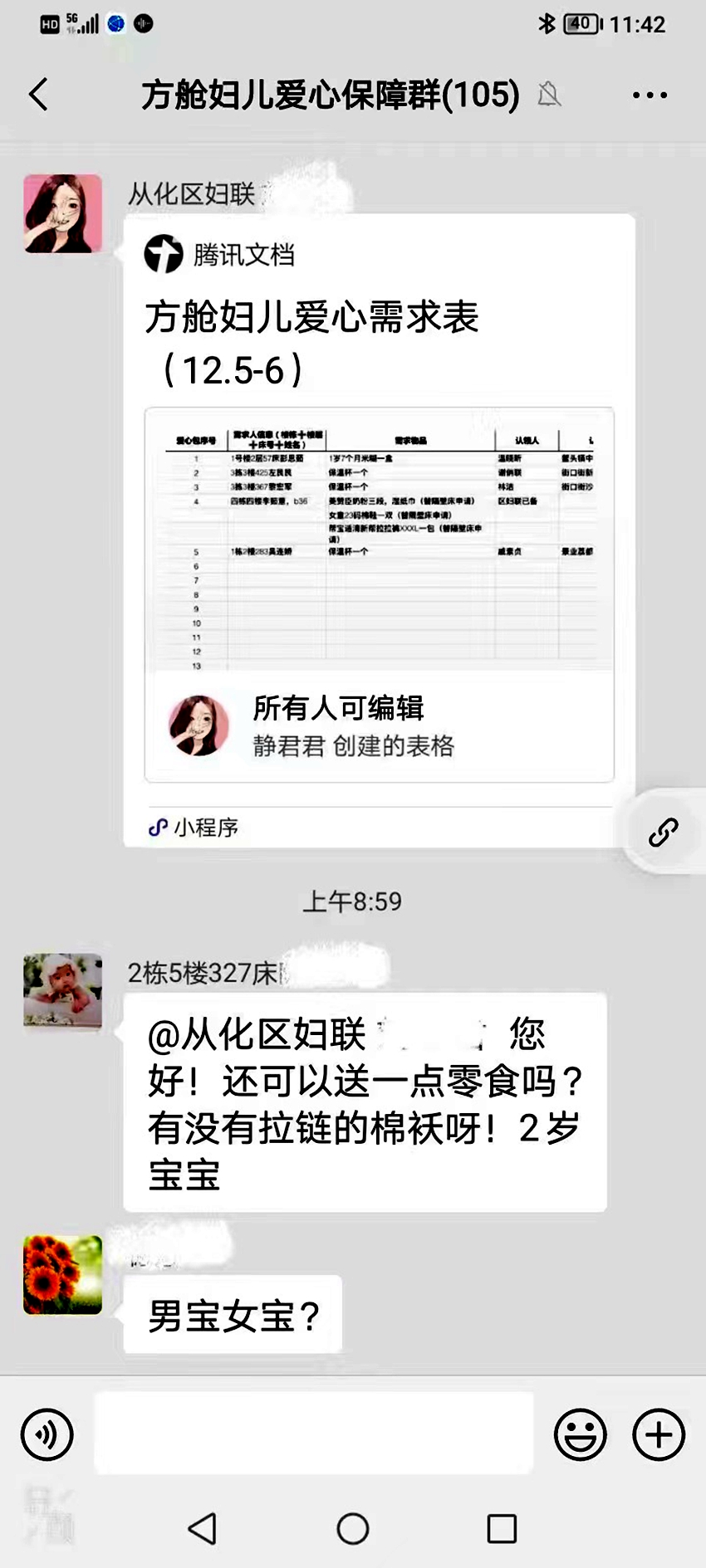This screenshot has height=1568, width=706.
Task: Open the sunflower avatar's profile
Action: [63, 1274]
